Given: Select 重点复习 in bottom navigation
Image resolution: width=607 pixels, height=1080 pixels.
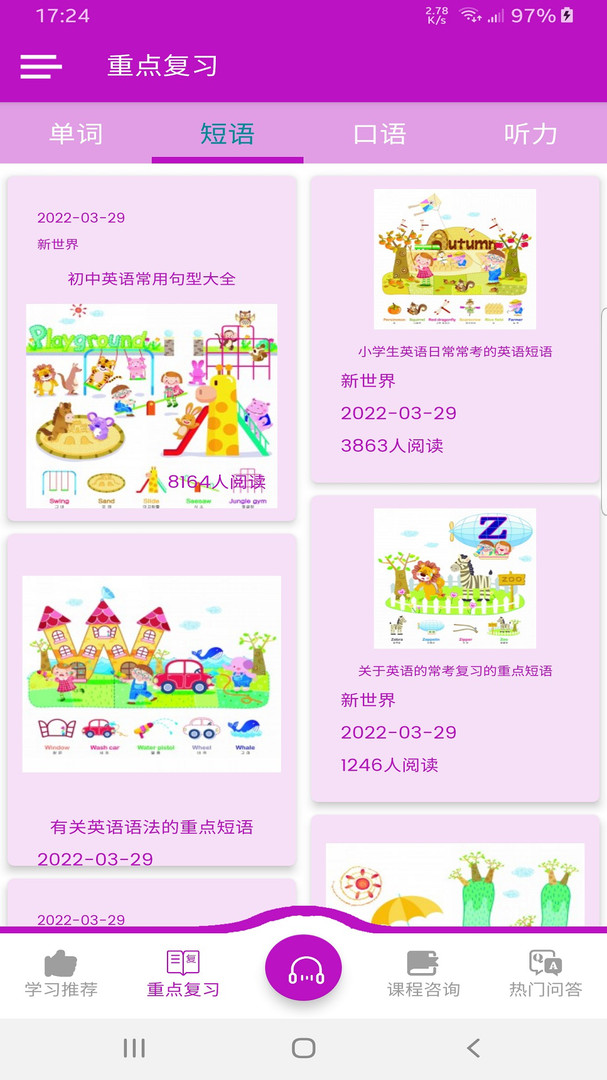Looking at the screenshot, I should click(x=183, y=974).
